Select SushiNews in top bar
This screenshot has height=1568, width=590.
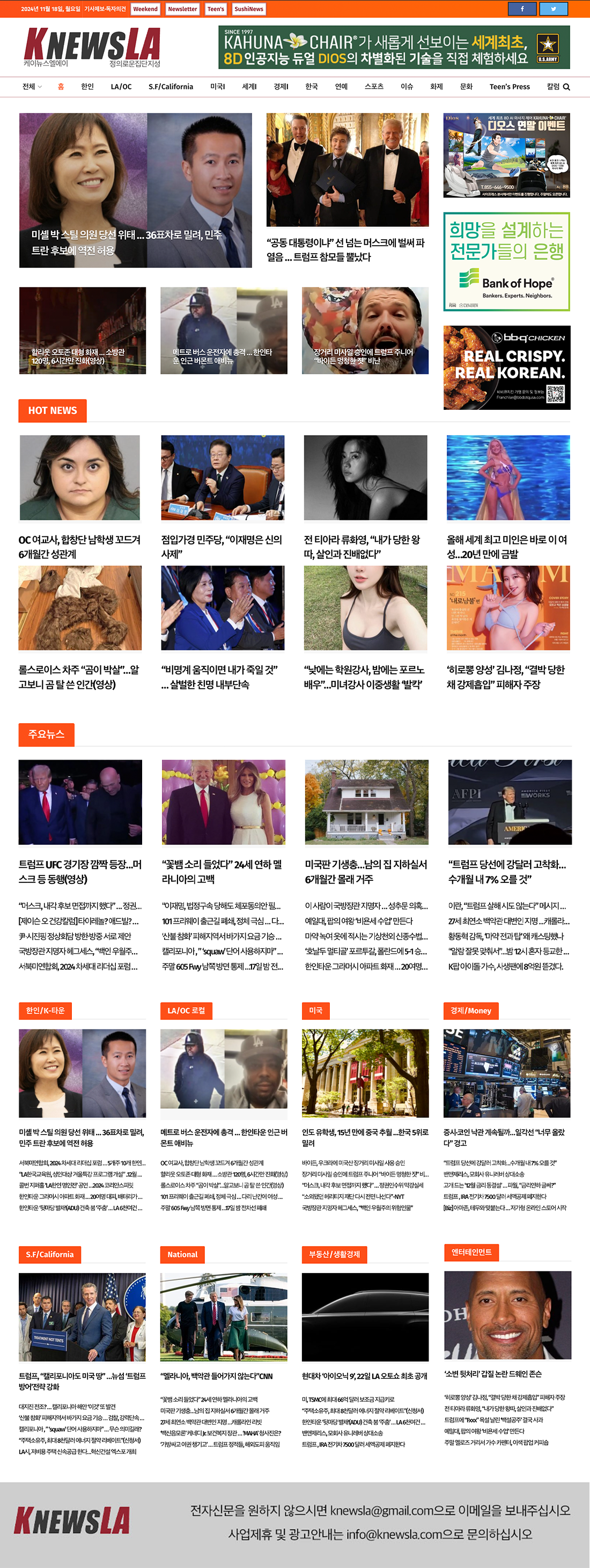click(x=248, y=9)
